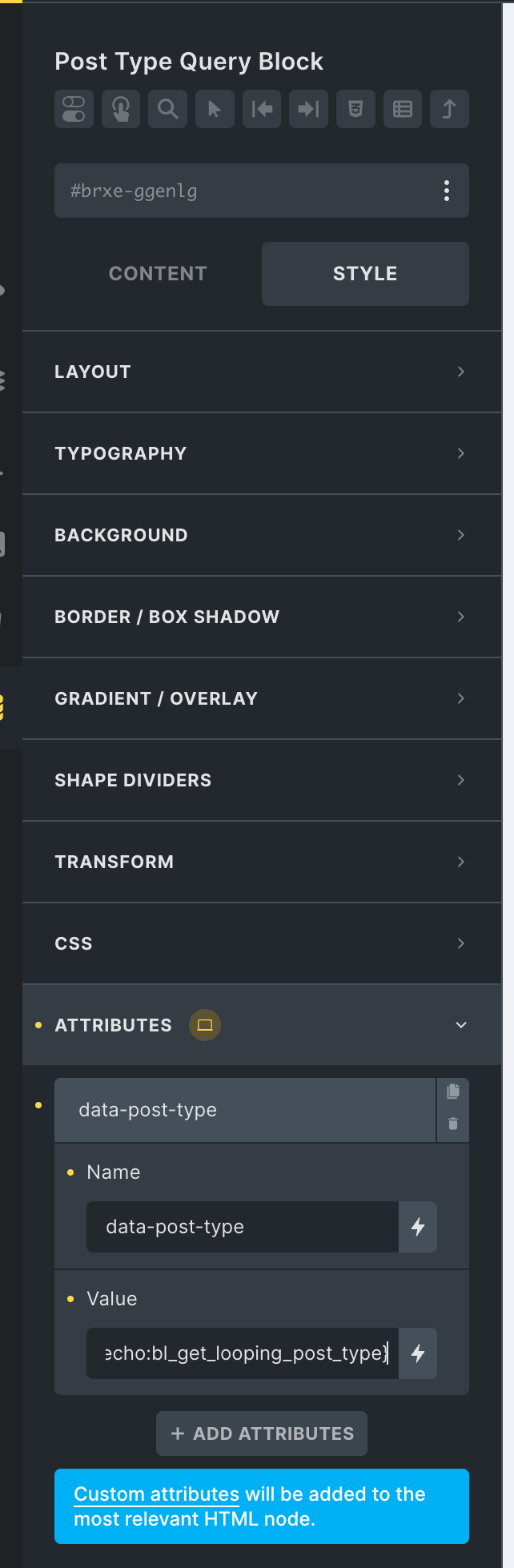
Task: Open dynamic data picker for Name field
Action: point(418,1227)
